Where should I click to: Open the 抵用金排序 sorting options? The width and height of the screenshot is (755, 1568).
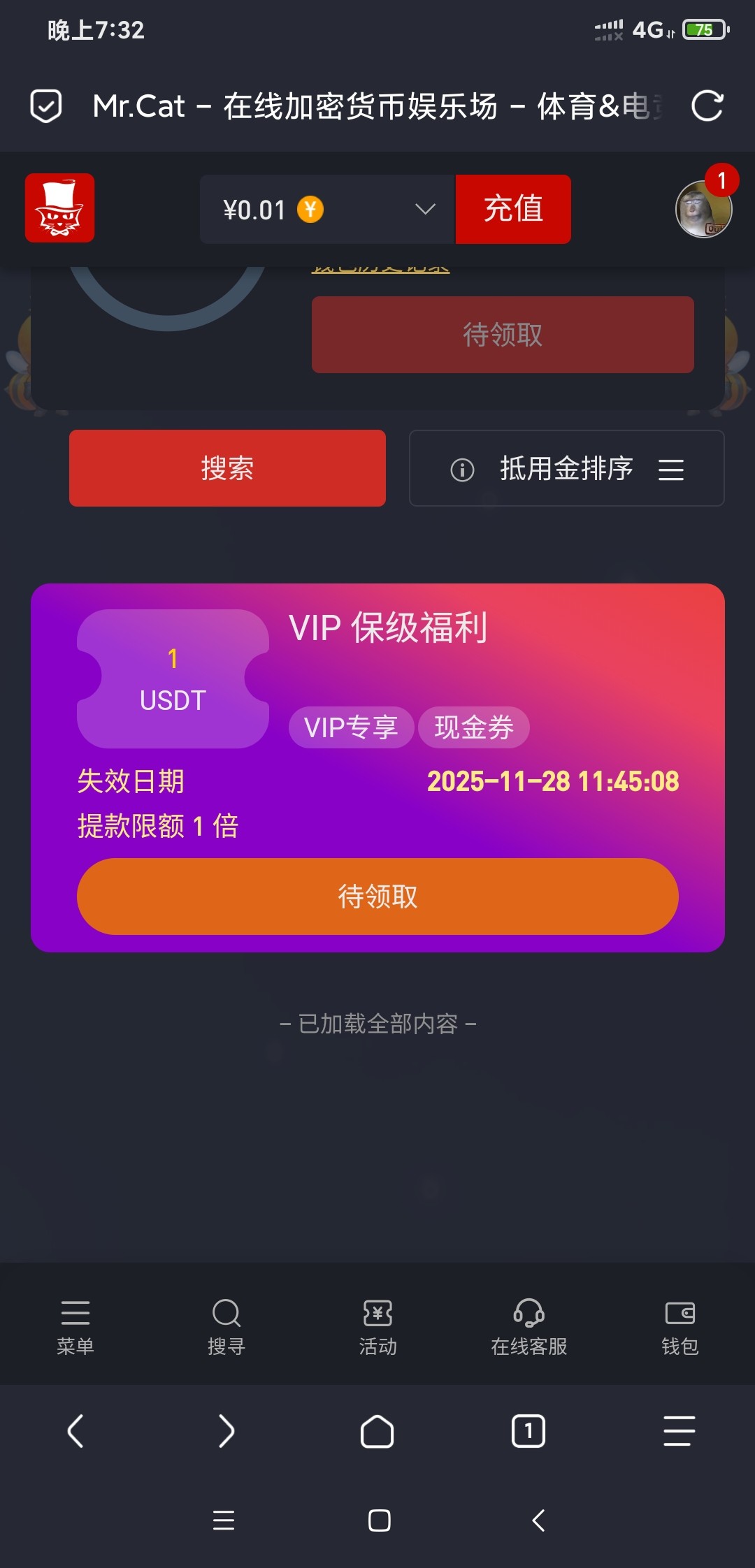click(x=566, y=468)
